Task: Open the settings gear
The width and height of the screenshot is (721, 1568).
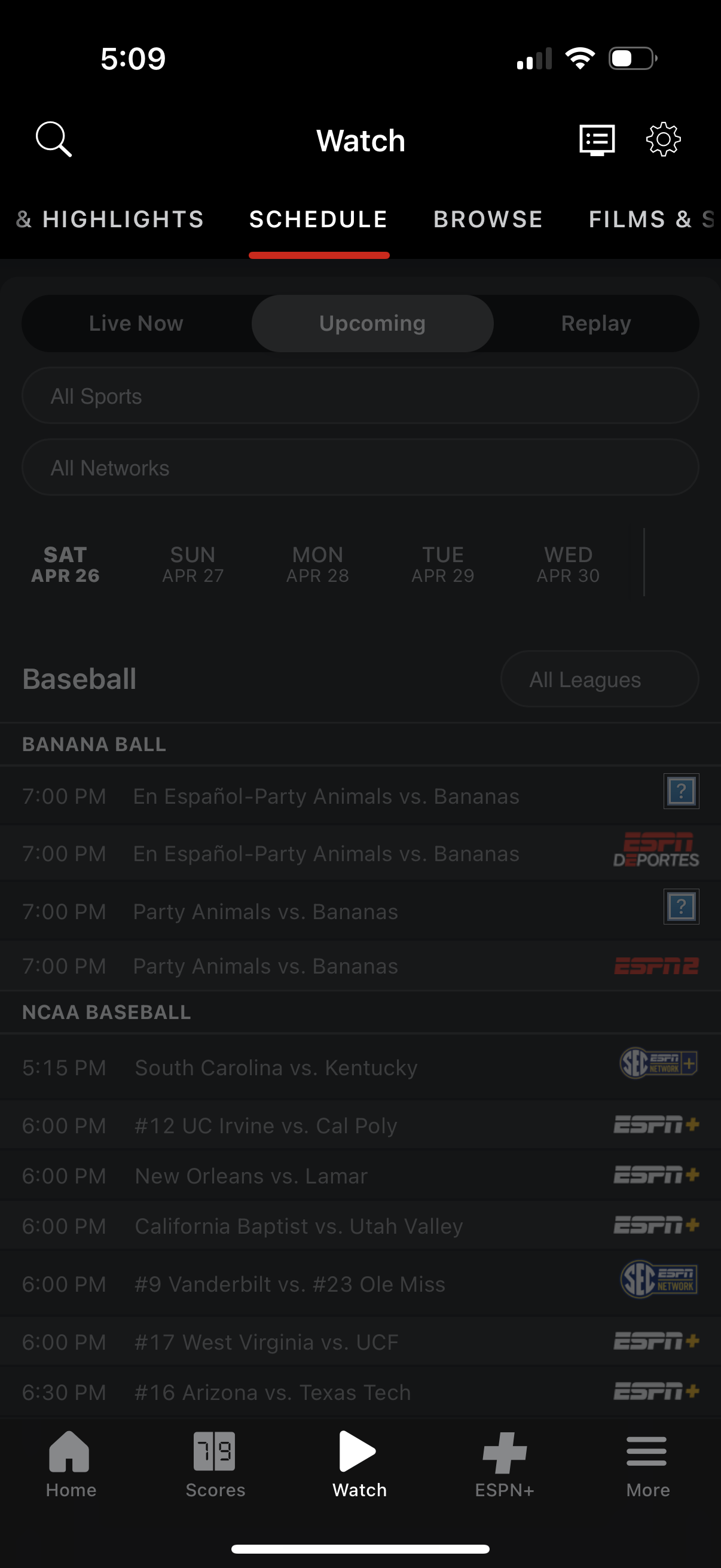Action: [x=664, y=139]
